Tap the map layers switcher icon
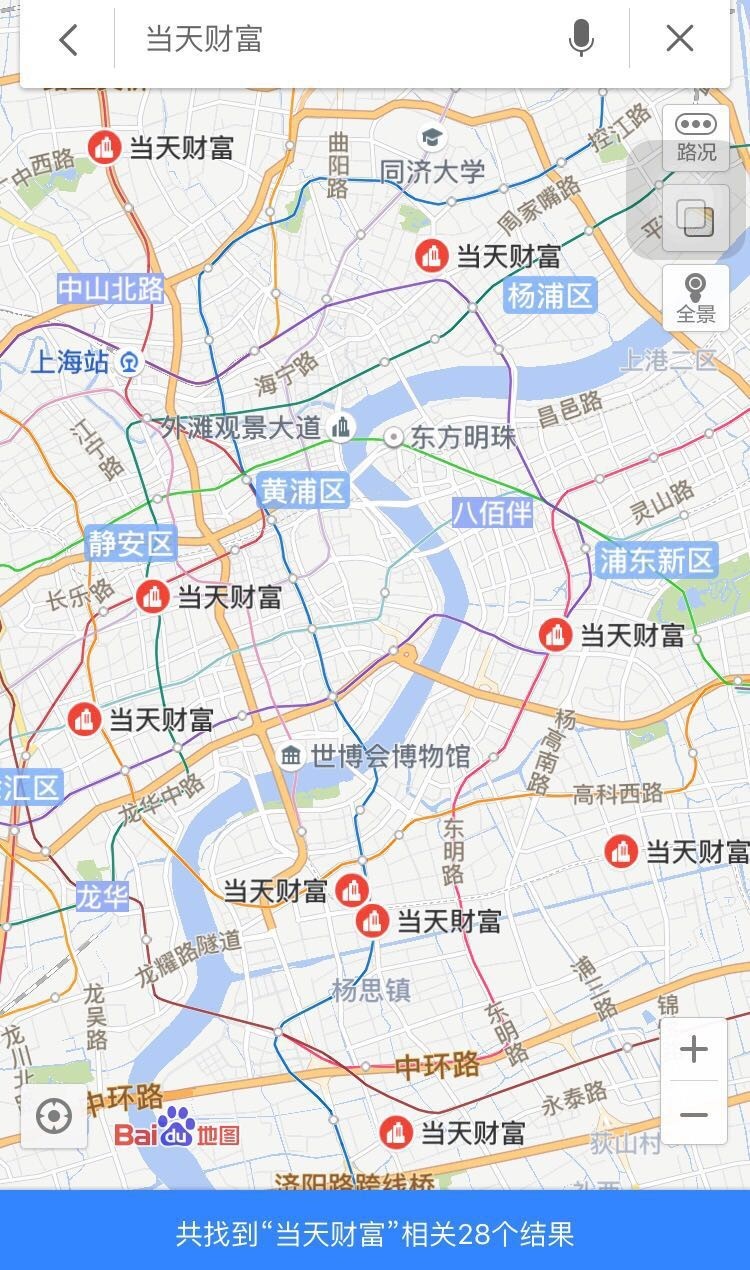Viewport: 750px width, 1270px height. (x=694, y=216)
